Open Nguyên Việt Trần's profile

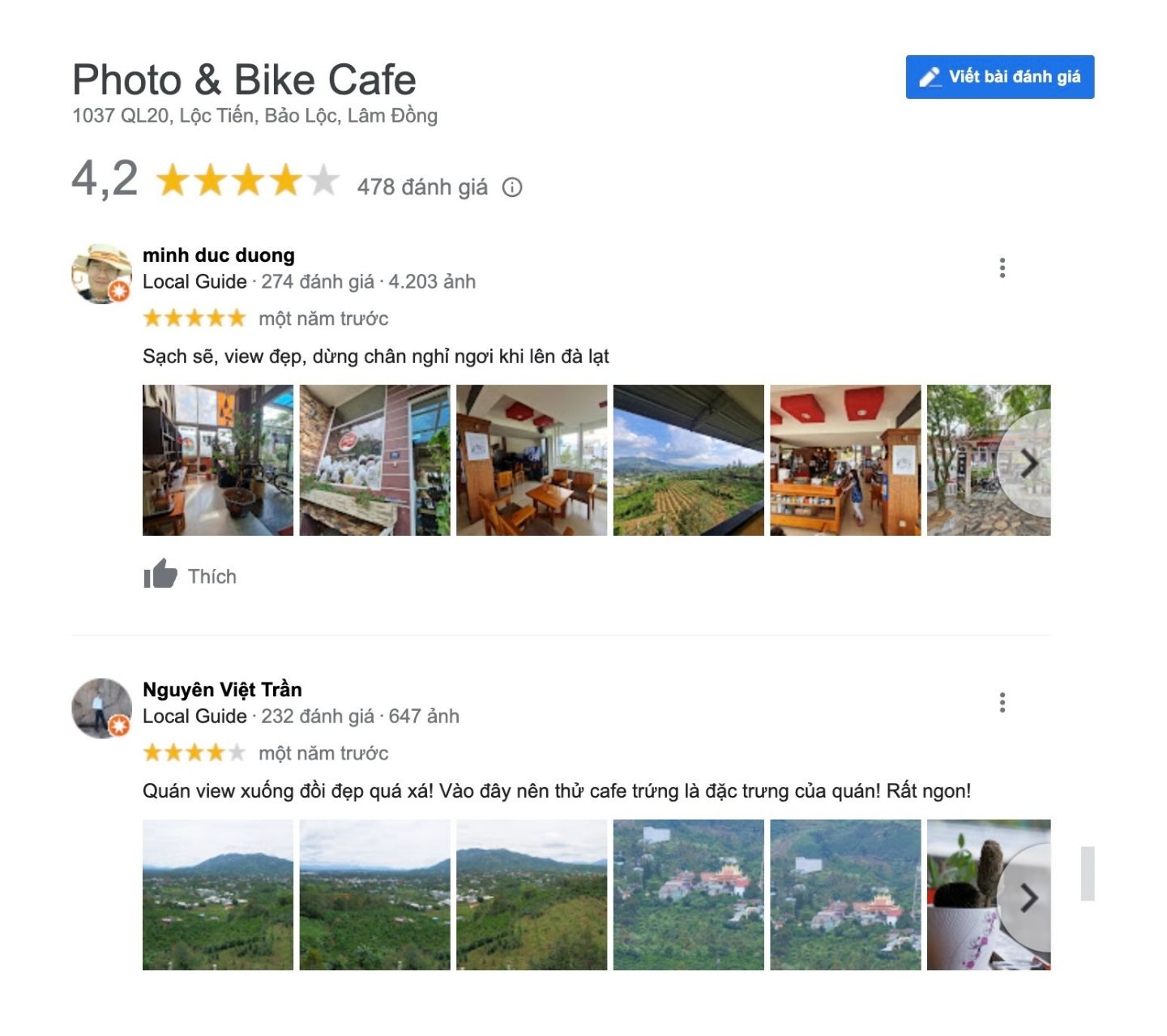[x=221, y=690]
